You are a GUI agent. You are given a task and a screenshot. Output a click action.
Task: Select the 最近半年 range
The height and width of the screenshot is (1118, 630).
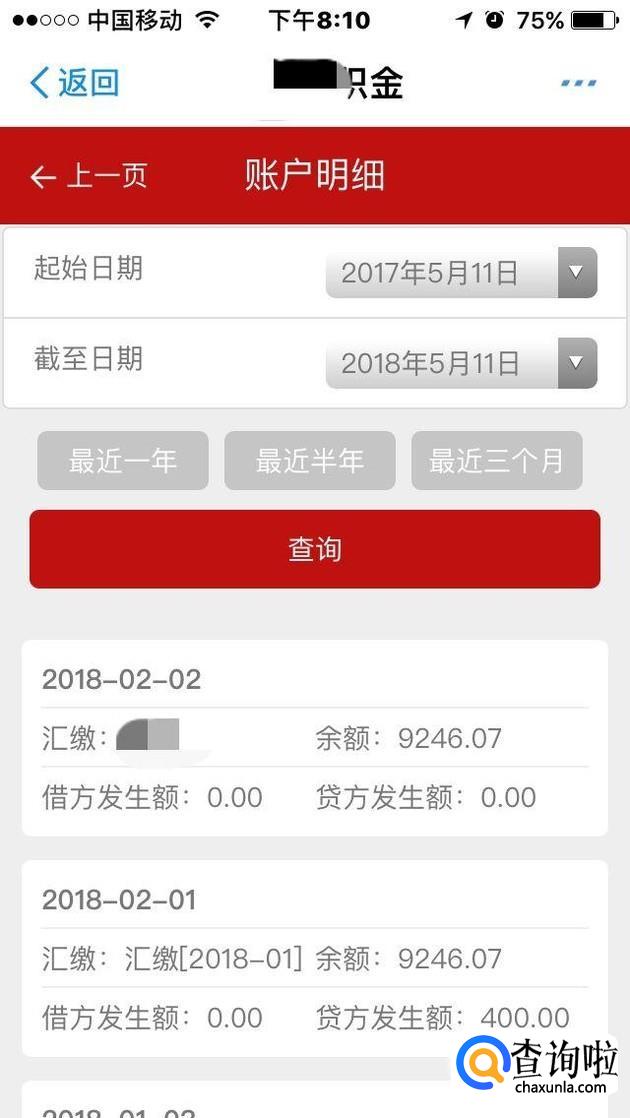point(310,461)
